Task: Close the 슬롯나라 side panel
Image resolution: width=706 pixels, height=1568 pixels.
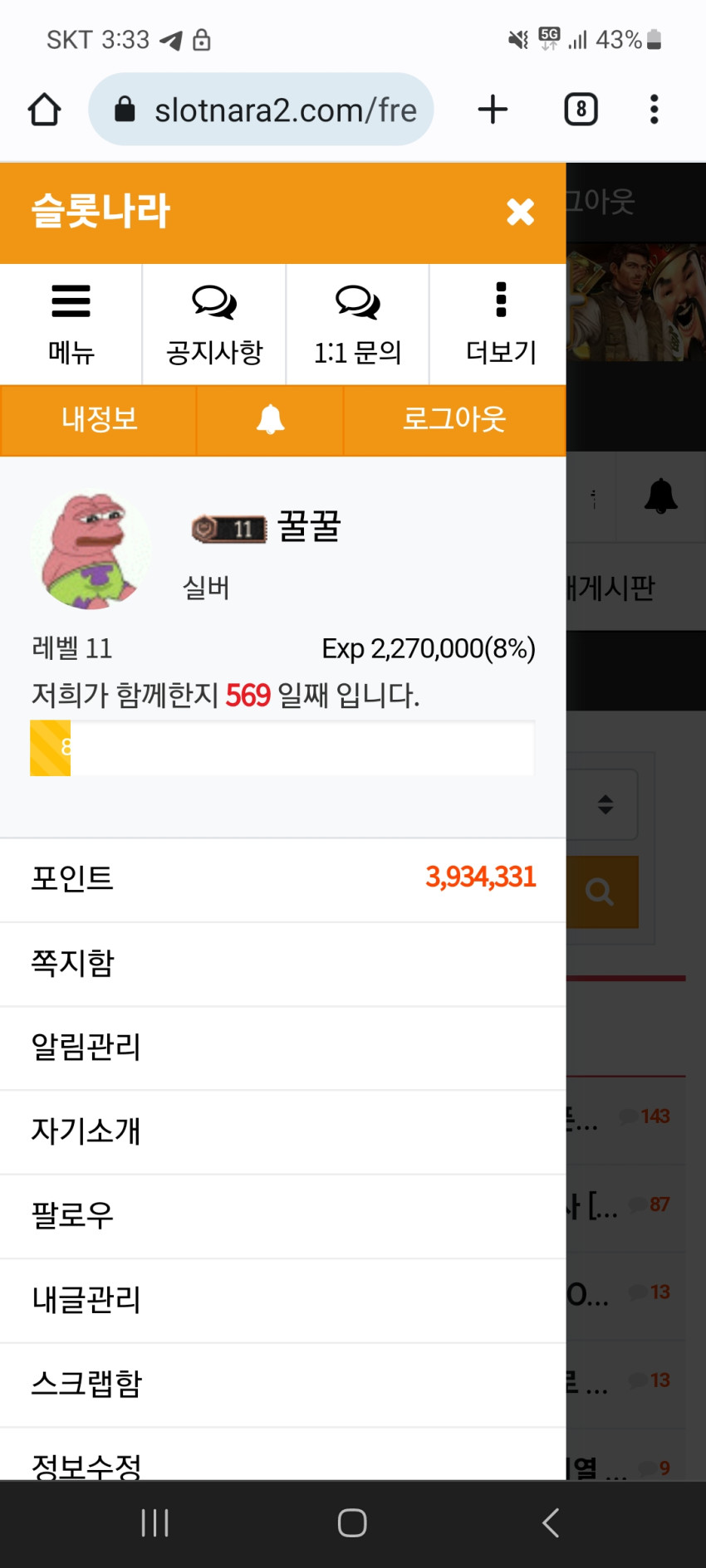Action: [x=520, y=212]
